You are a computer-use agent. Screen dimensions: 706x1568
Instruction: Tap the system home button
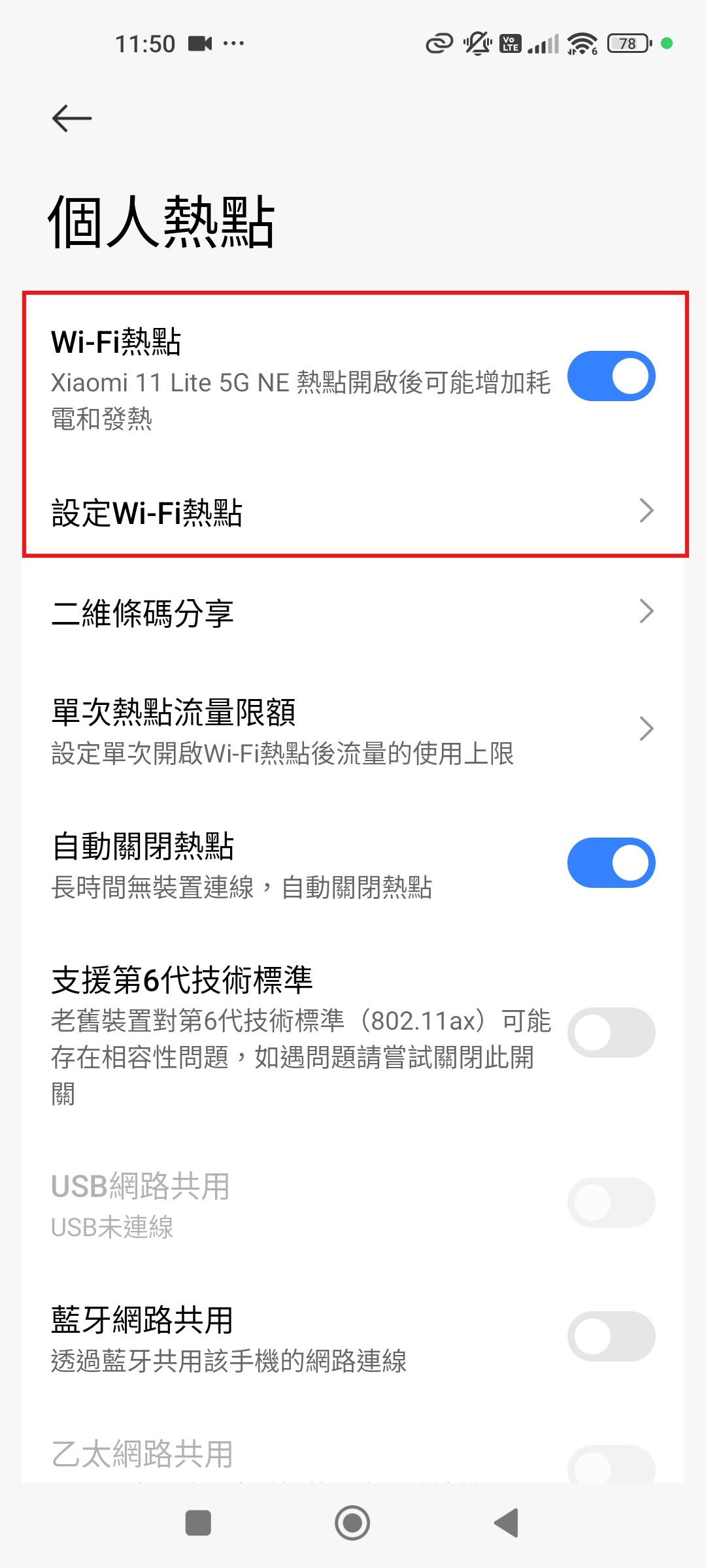click(352, 1523)
